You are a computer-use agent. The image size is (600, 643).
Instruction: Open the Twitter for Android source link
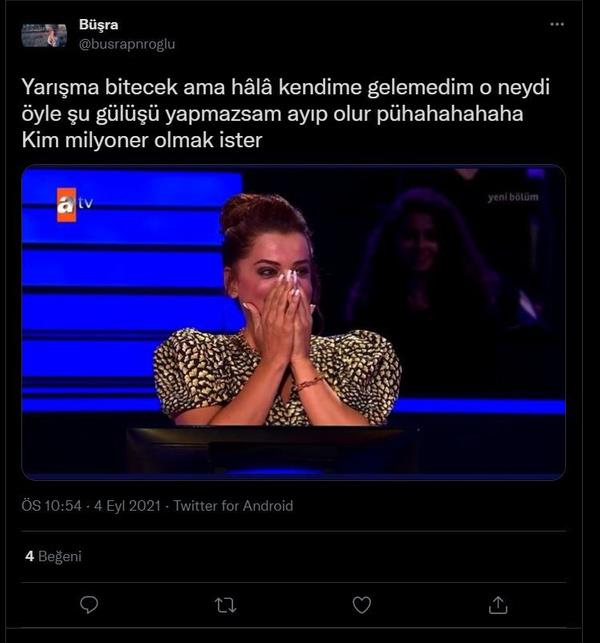(233, 506)
